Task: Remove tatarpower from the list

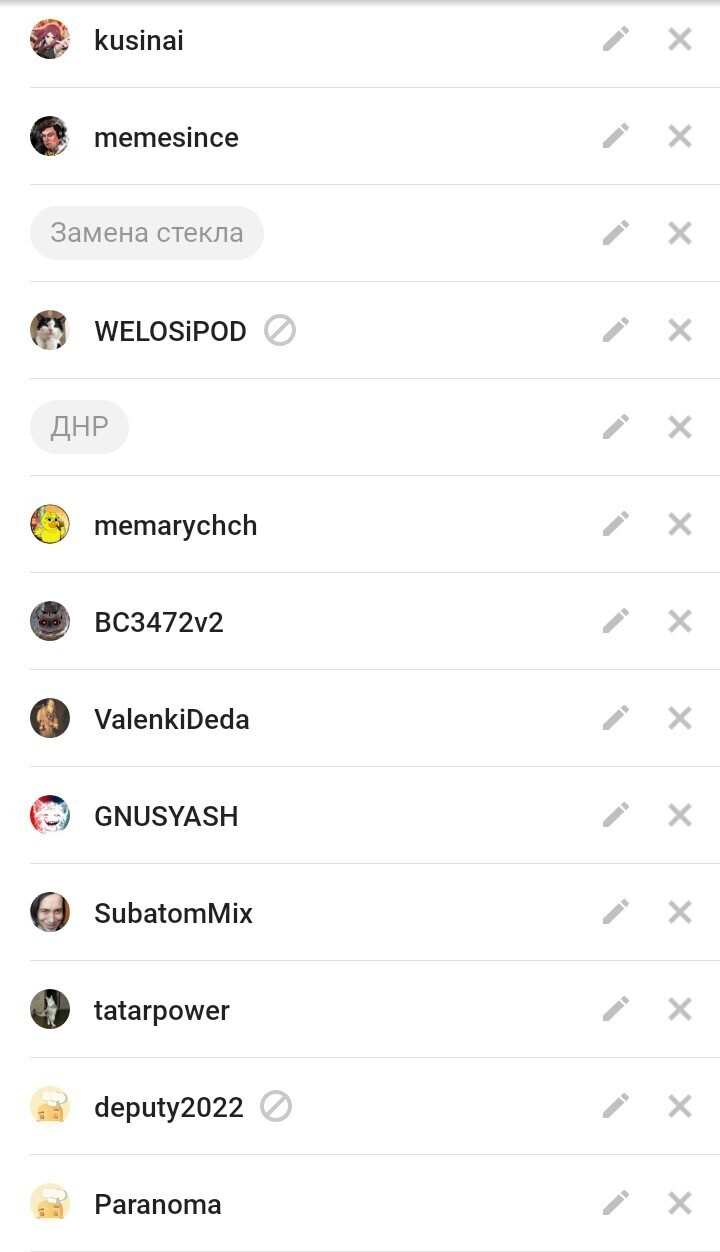Action: pos(680,1009)
